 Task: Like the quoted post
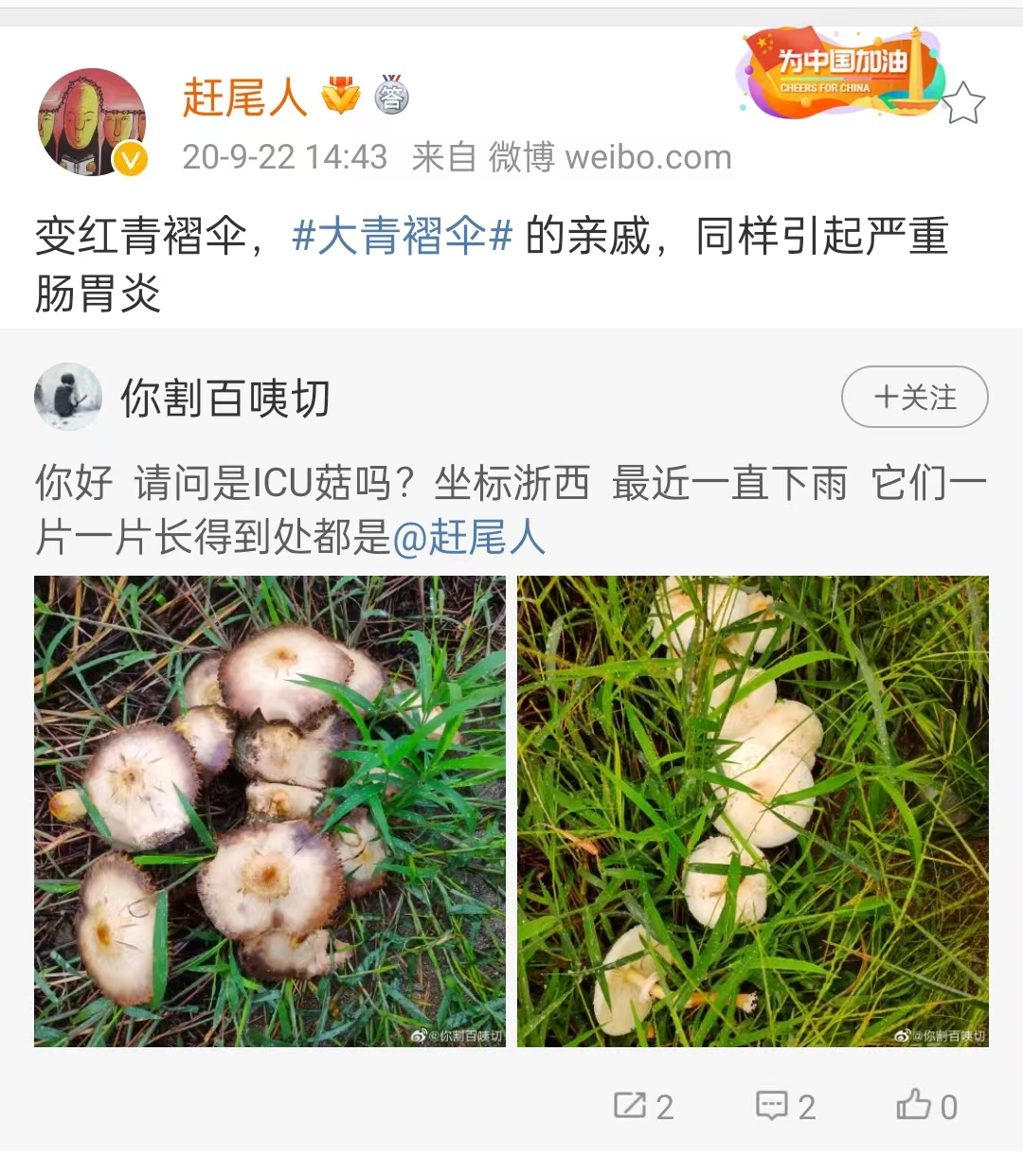927,1106
